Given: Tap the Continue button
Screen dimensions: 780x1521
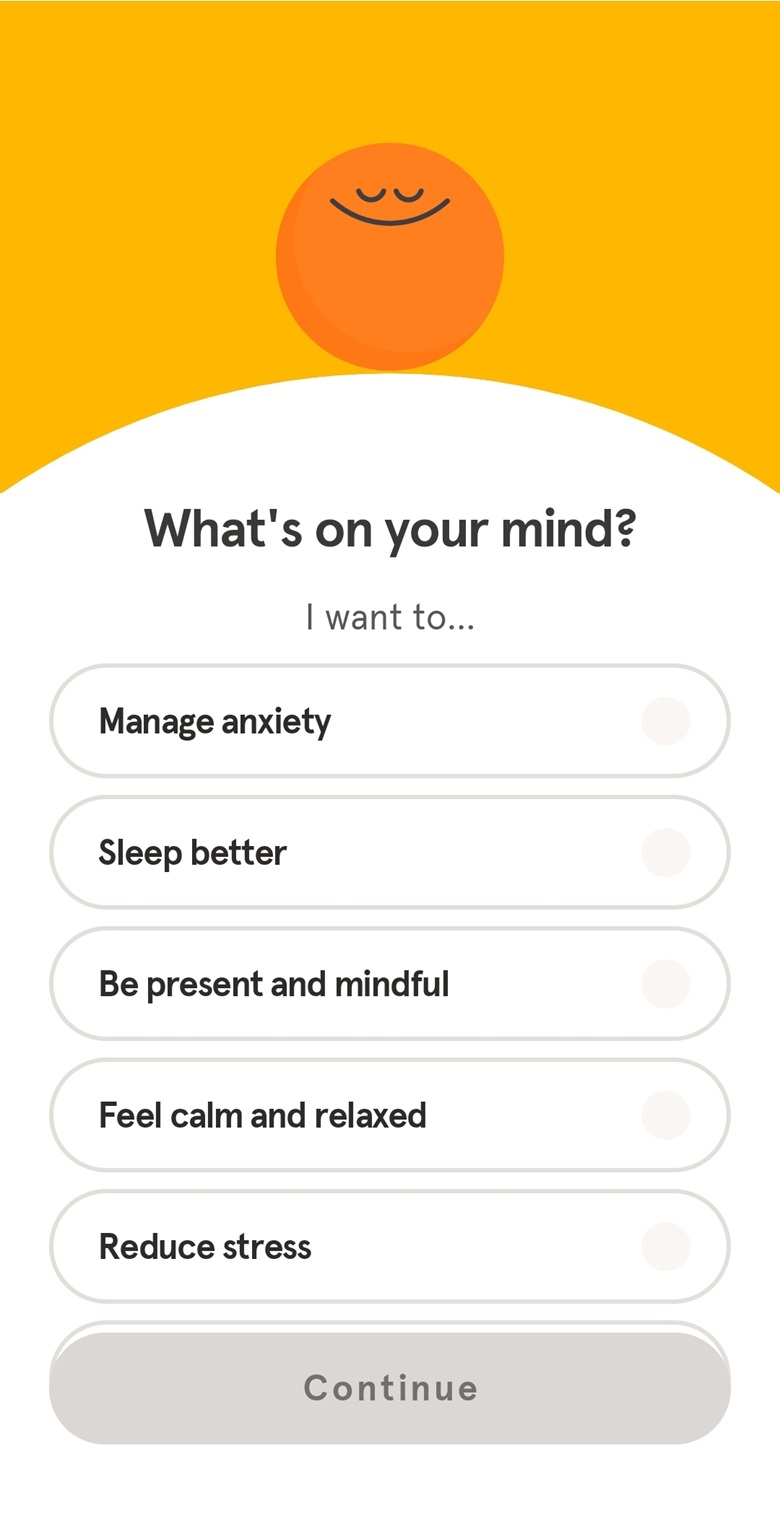Looking at the screenshot, I should (389, 1388).
